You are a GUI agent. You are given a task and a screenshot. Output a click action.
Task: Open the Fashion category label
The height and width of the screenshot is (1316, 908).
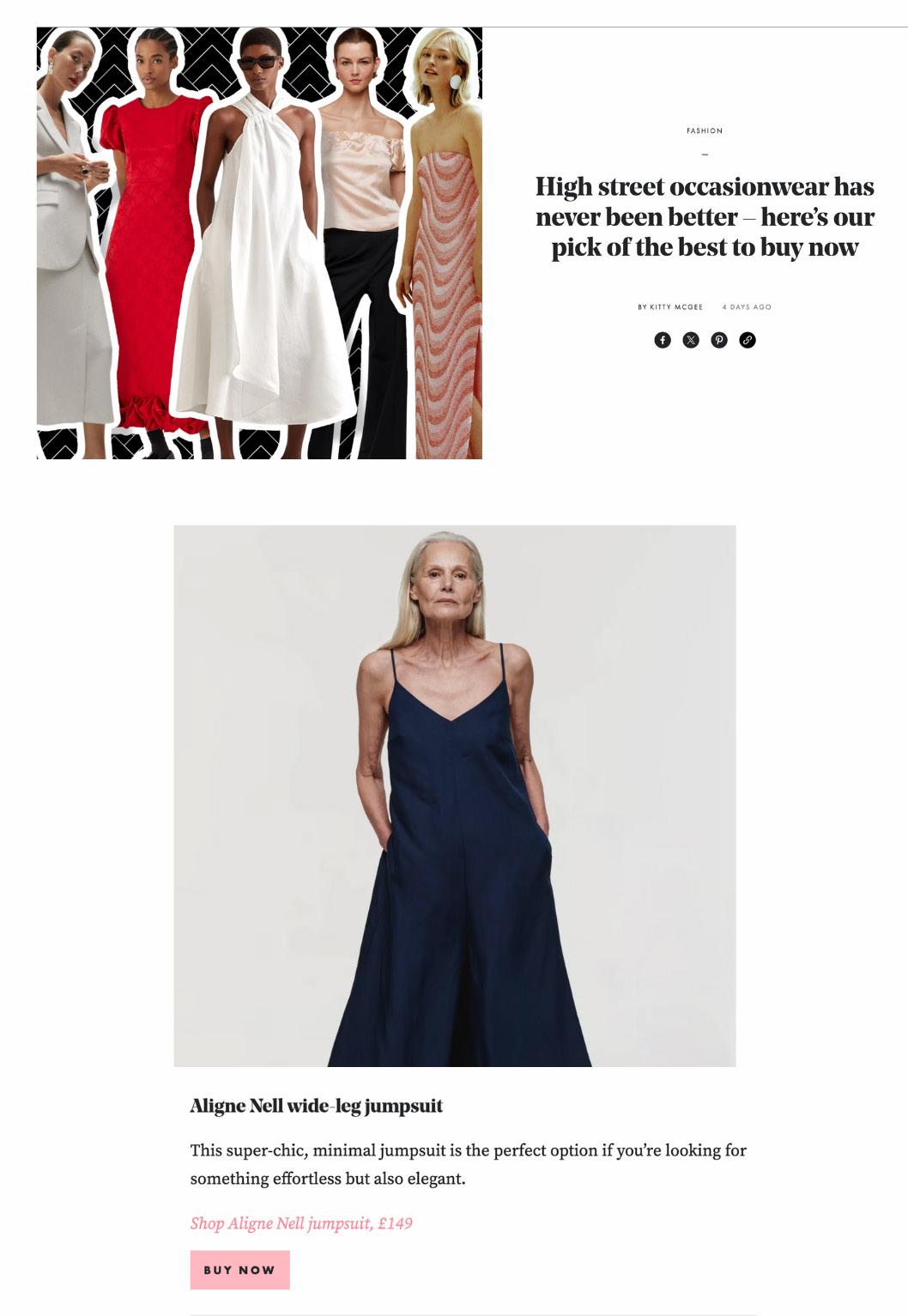tap(705, 130)
